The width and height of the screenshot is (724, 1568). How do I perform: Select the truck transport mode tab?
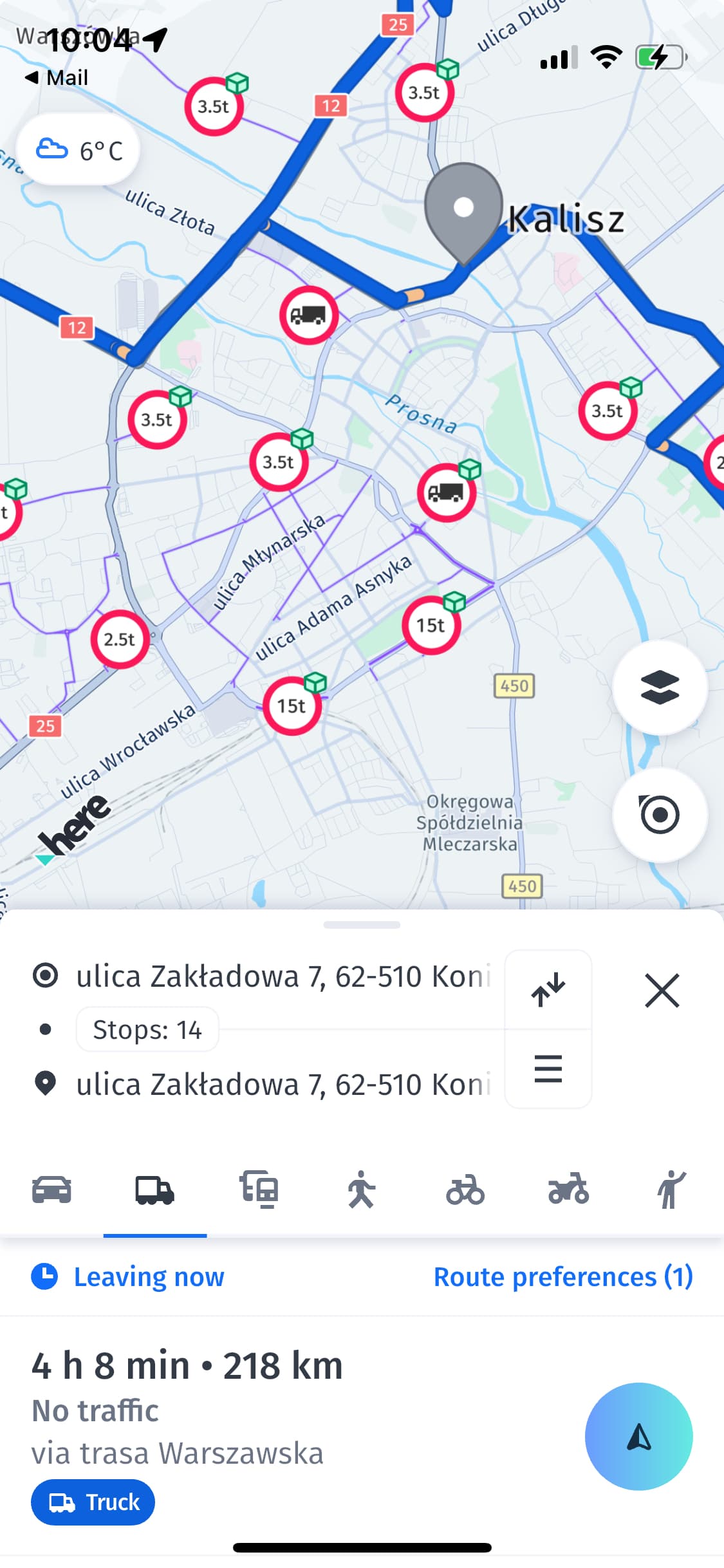point(154,1190)
